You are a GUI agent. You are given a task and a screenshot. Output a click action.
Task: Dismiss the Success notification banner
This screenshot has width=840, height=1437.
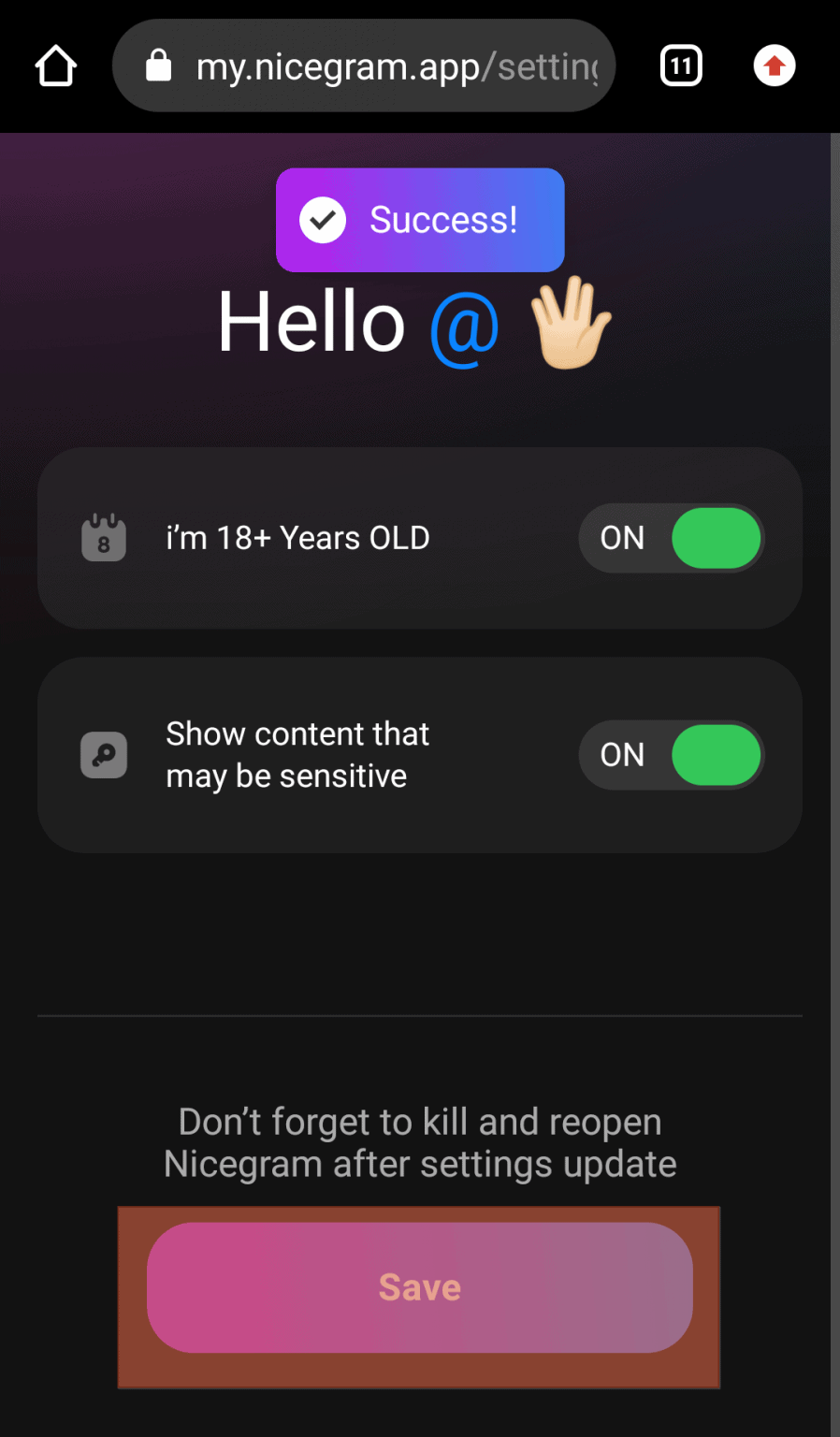coord(420,220)
